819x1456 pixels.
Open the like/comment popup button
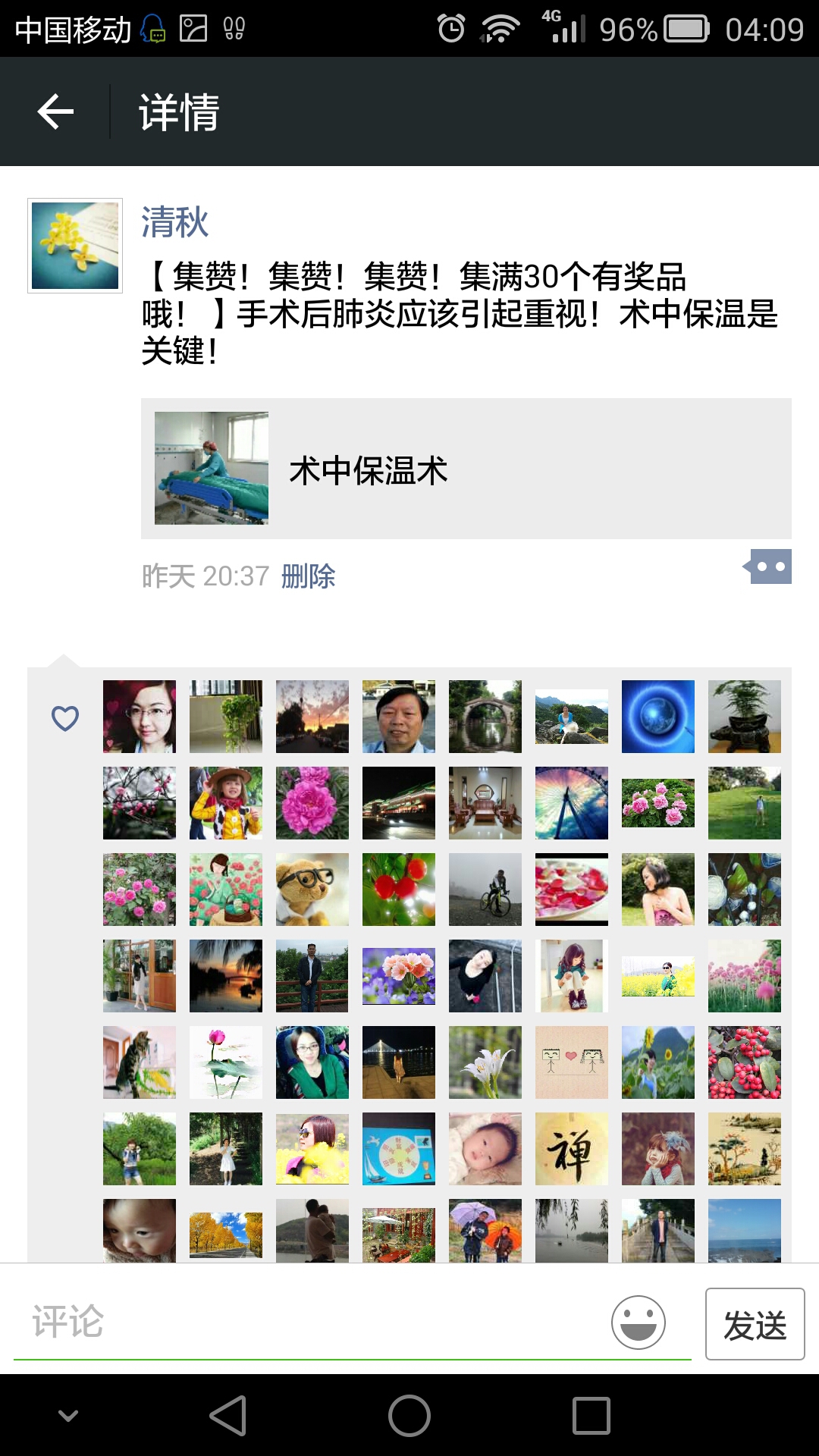pos(769,566)
